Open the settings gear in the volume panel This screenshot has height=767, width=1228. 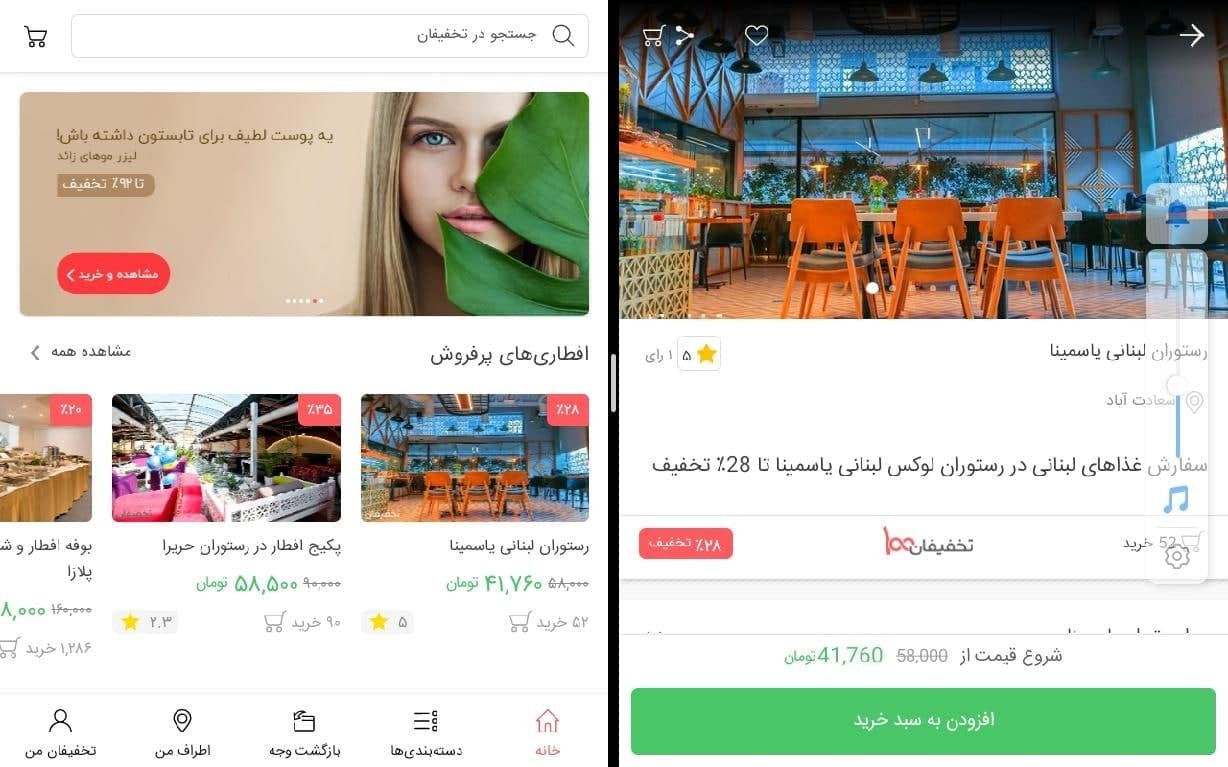1177,557
